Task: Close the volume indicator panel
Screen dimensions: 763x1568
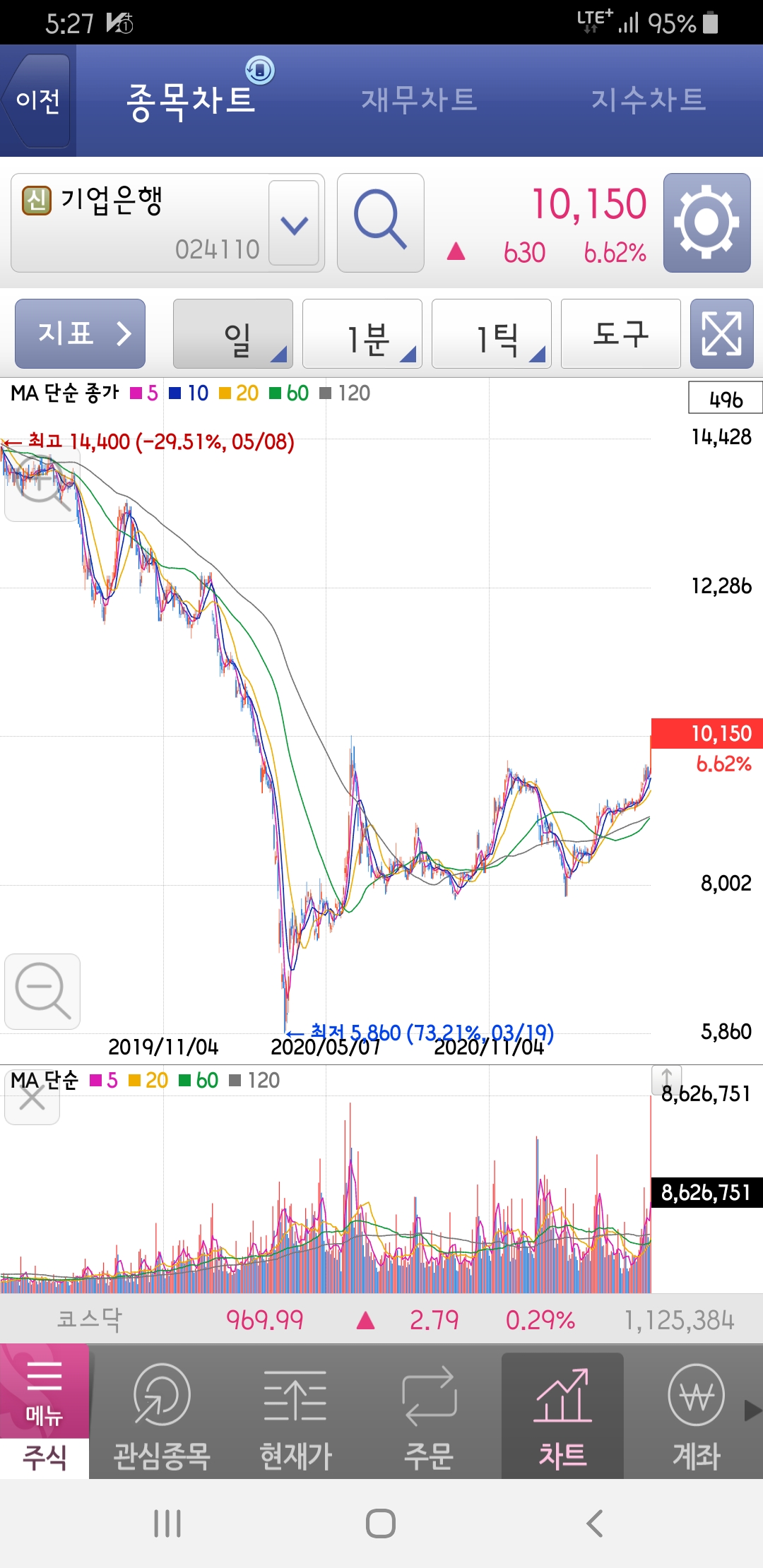Action: click(32, 1100)
